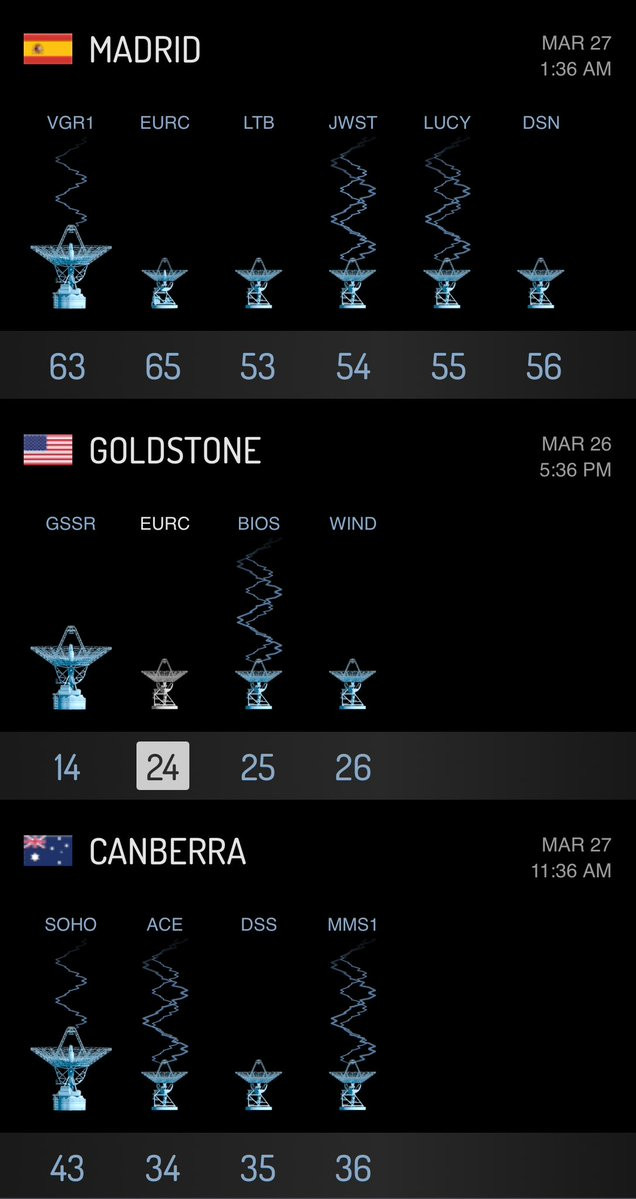The width and height of the screenshot is (636, 1199).
Task: Select Canberra antenna 35
Action: coord(258,1168)
